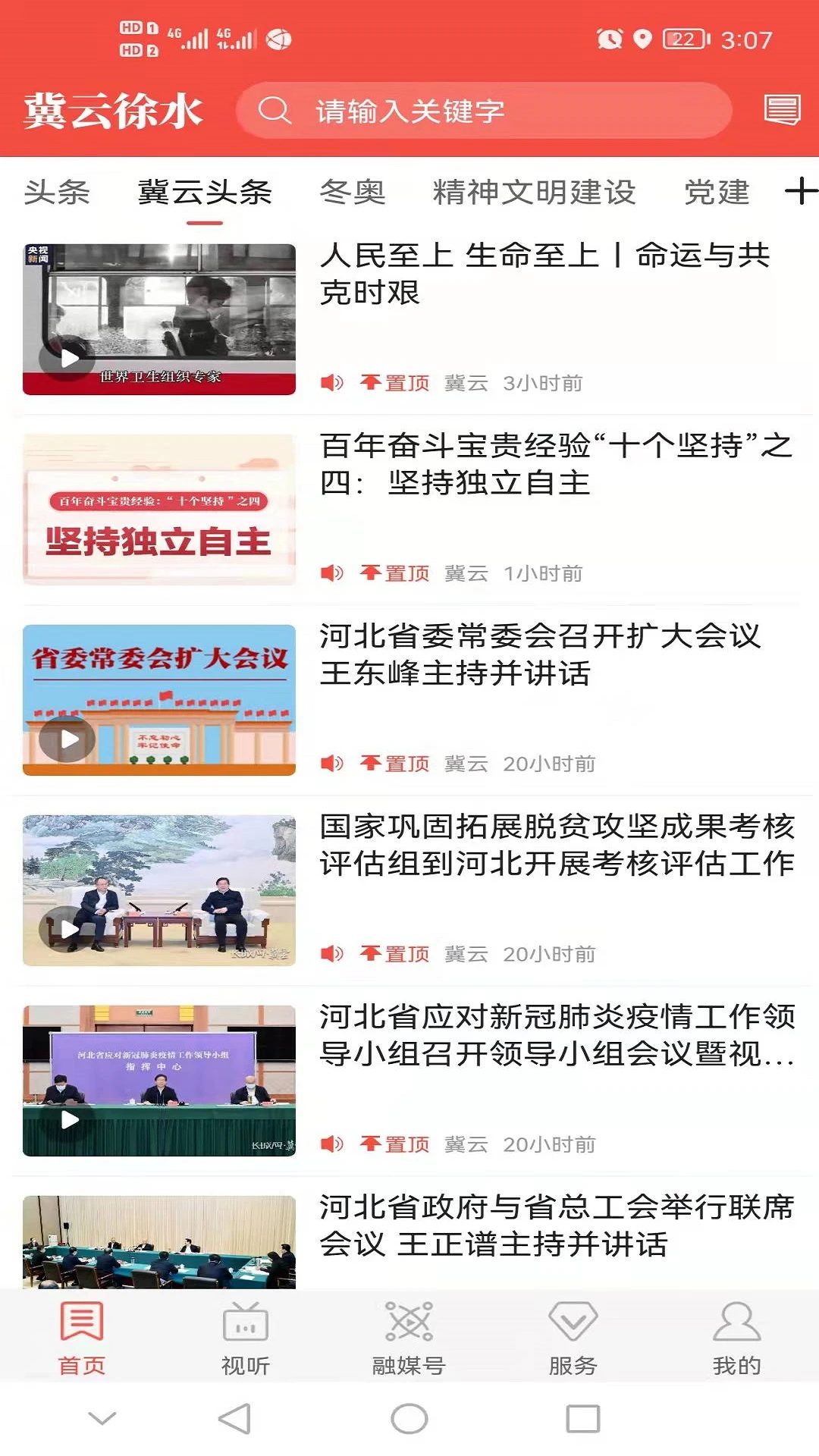Tap the 首页 home tab

pyautogui.click(x=82, y=1338)
